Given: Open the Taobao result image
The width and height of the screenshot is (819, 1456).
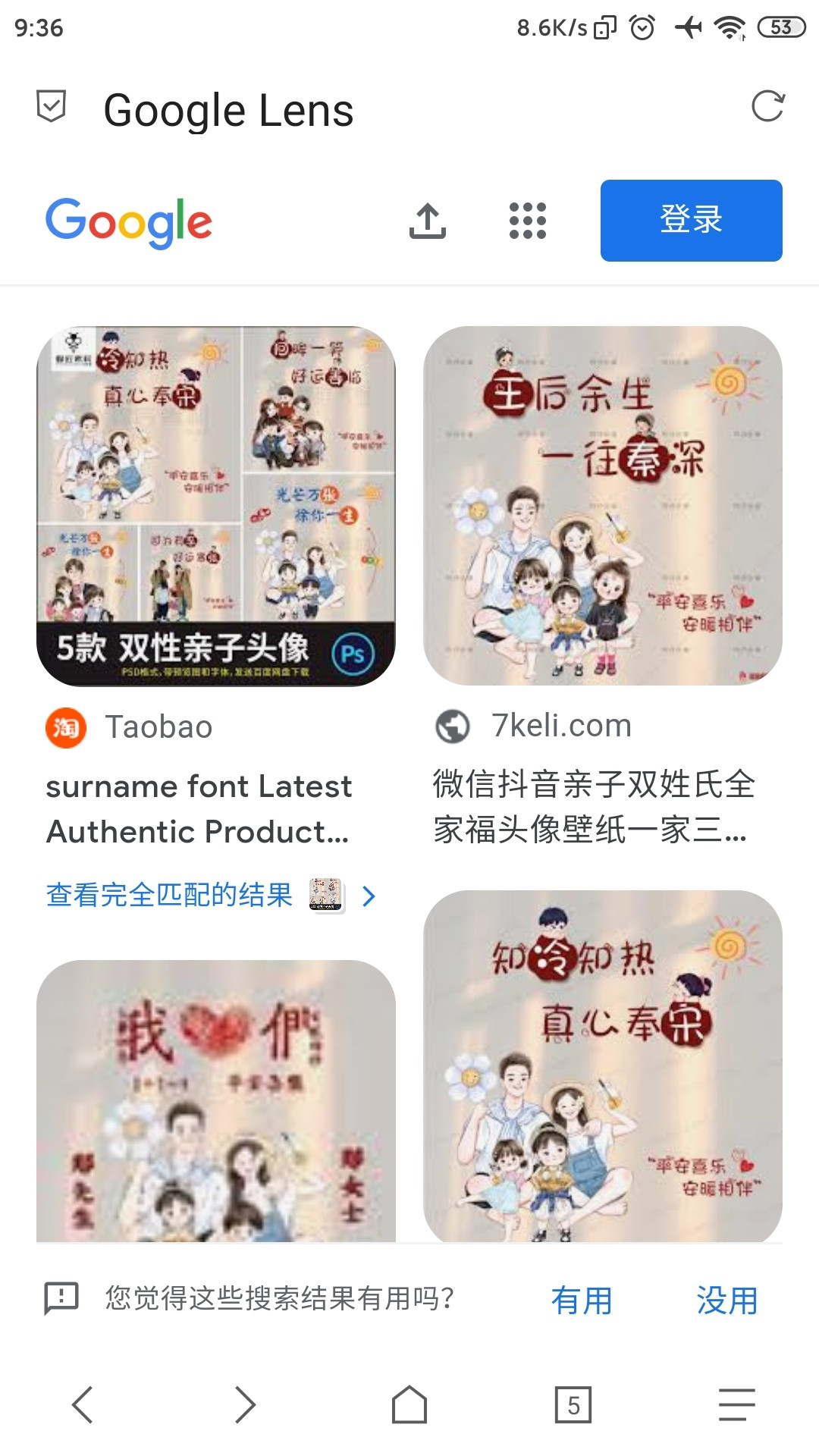Looking at the screenshot, I should pos(216,506).
